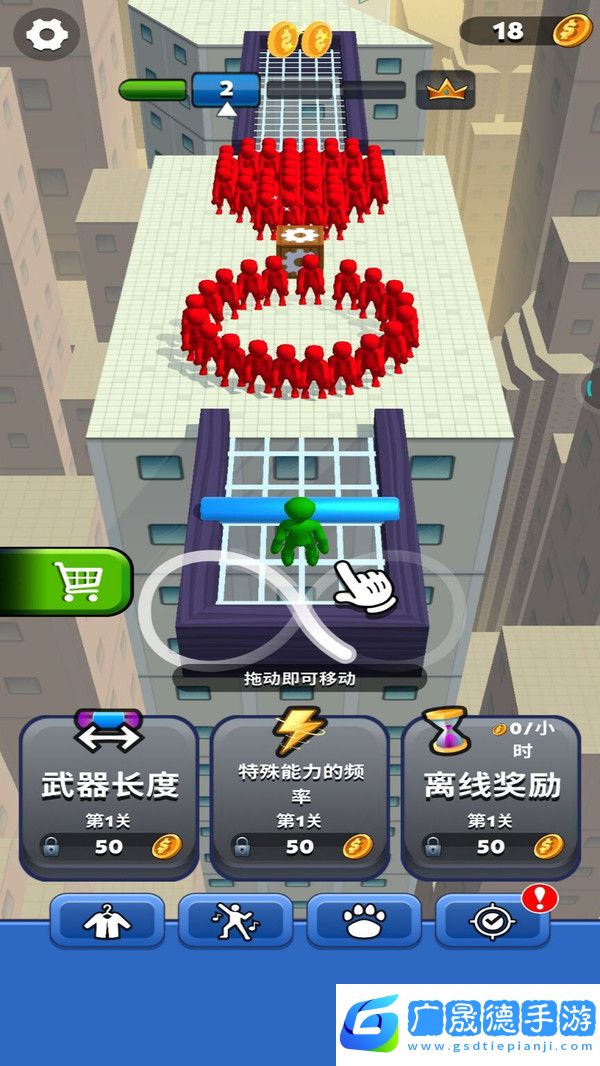The image size is (600, 1066).
Task: Open the paw pets button
Action: click(364, 921)
